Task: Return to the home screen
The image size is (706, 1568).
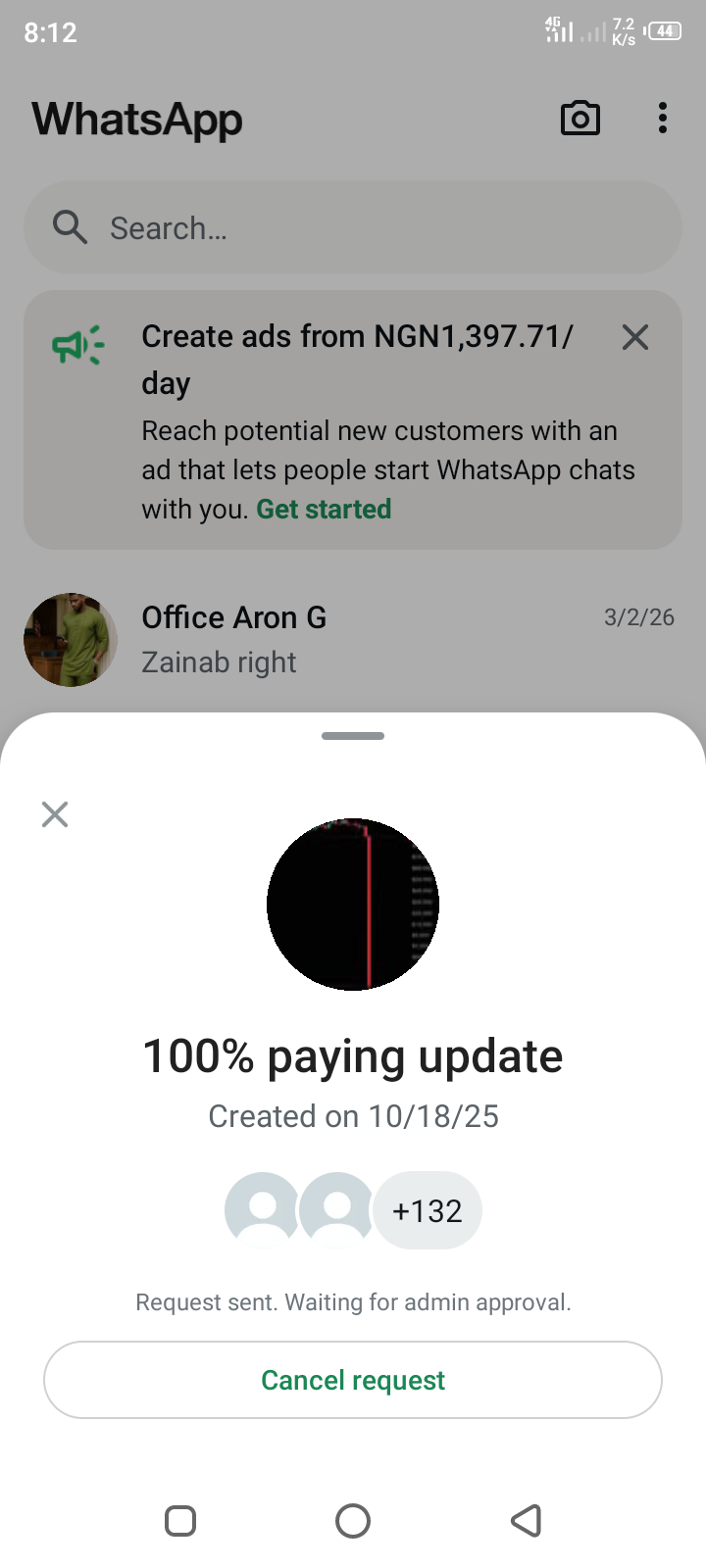Action: click(353, 1521)
